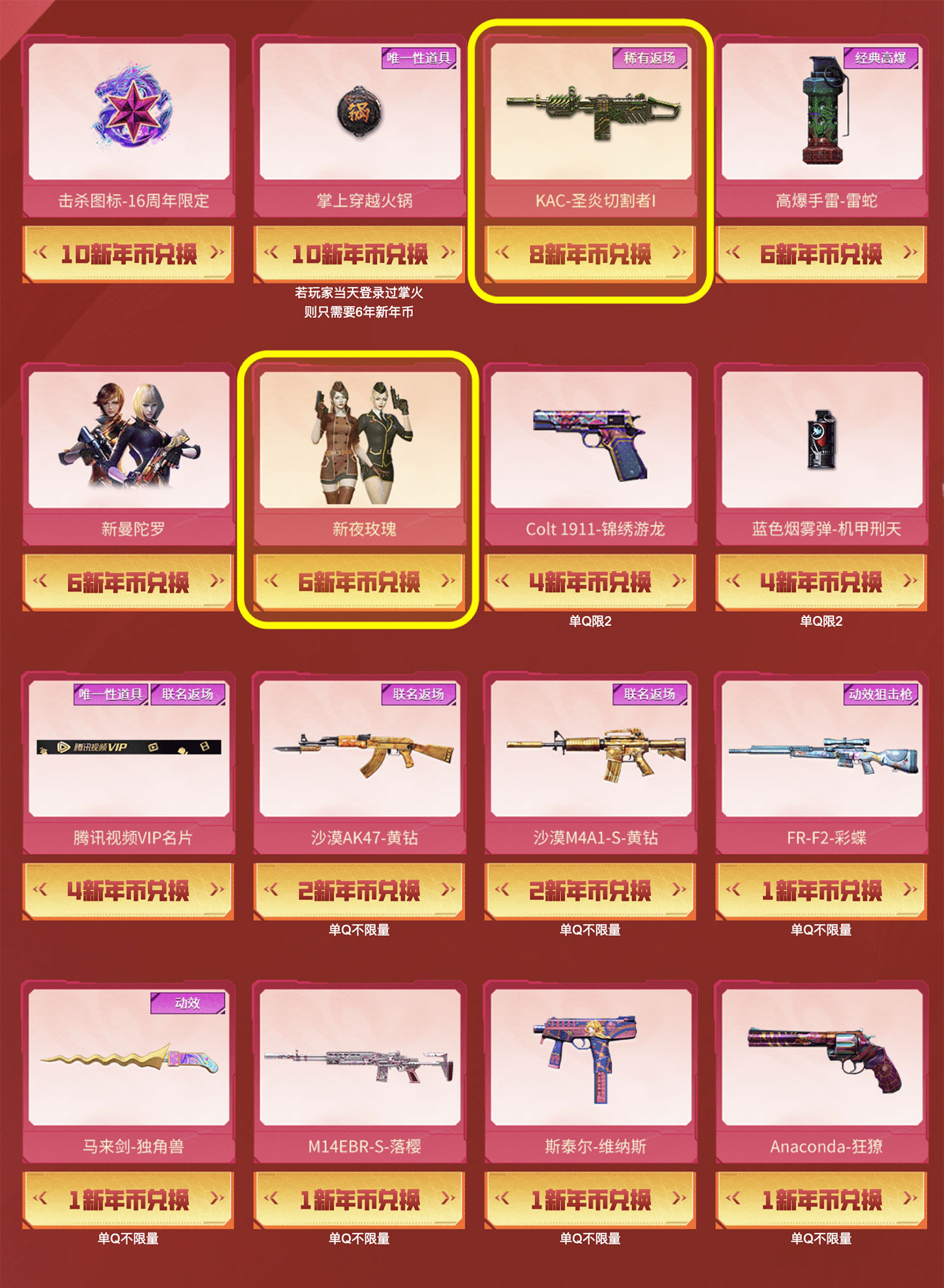Redeem 斯泰尔-维纳斯 for 1 coin

[x=590, y=1200]
